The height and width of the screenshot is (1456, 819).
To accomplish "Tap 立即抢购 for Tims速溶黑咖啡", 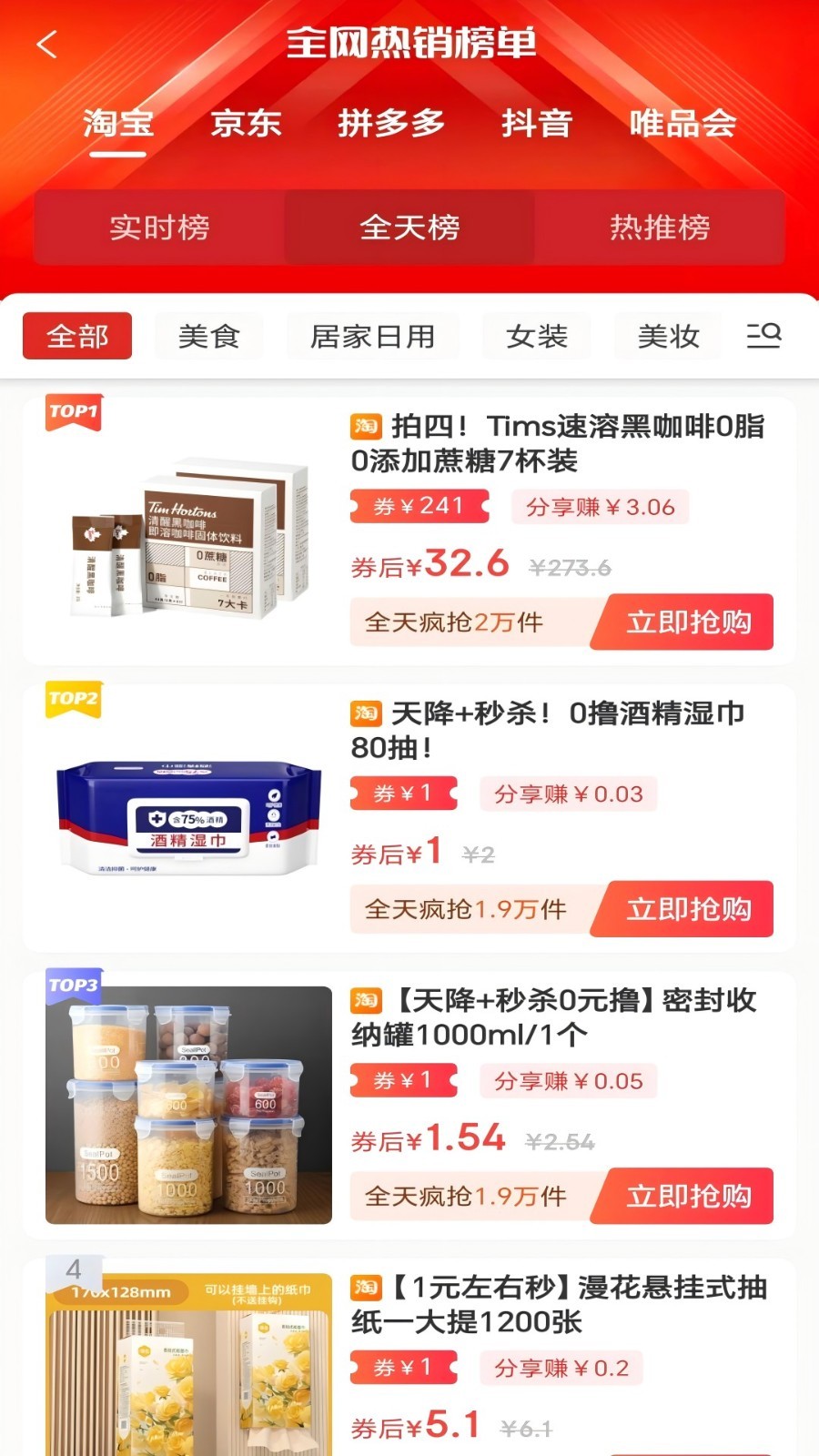I will (x=688, y=622).
